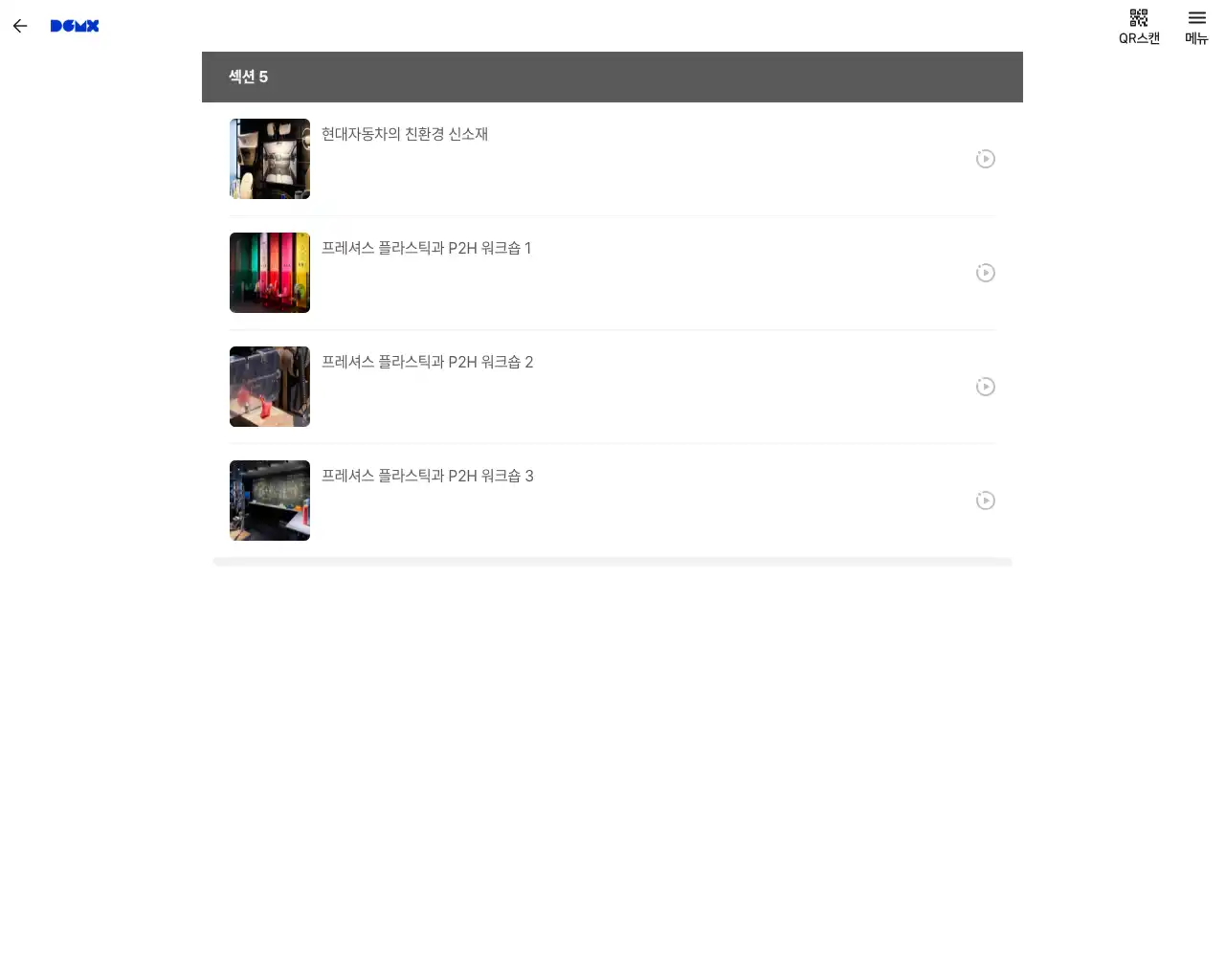Open 프레셔스 플라스틱과 P2H 워크숍 1
Image resolution: width=1225 pixels, height=980 pixels.
point(426,248)
